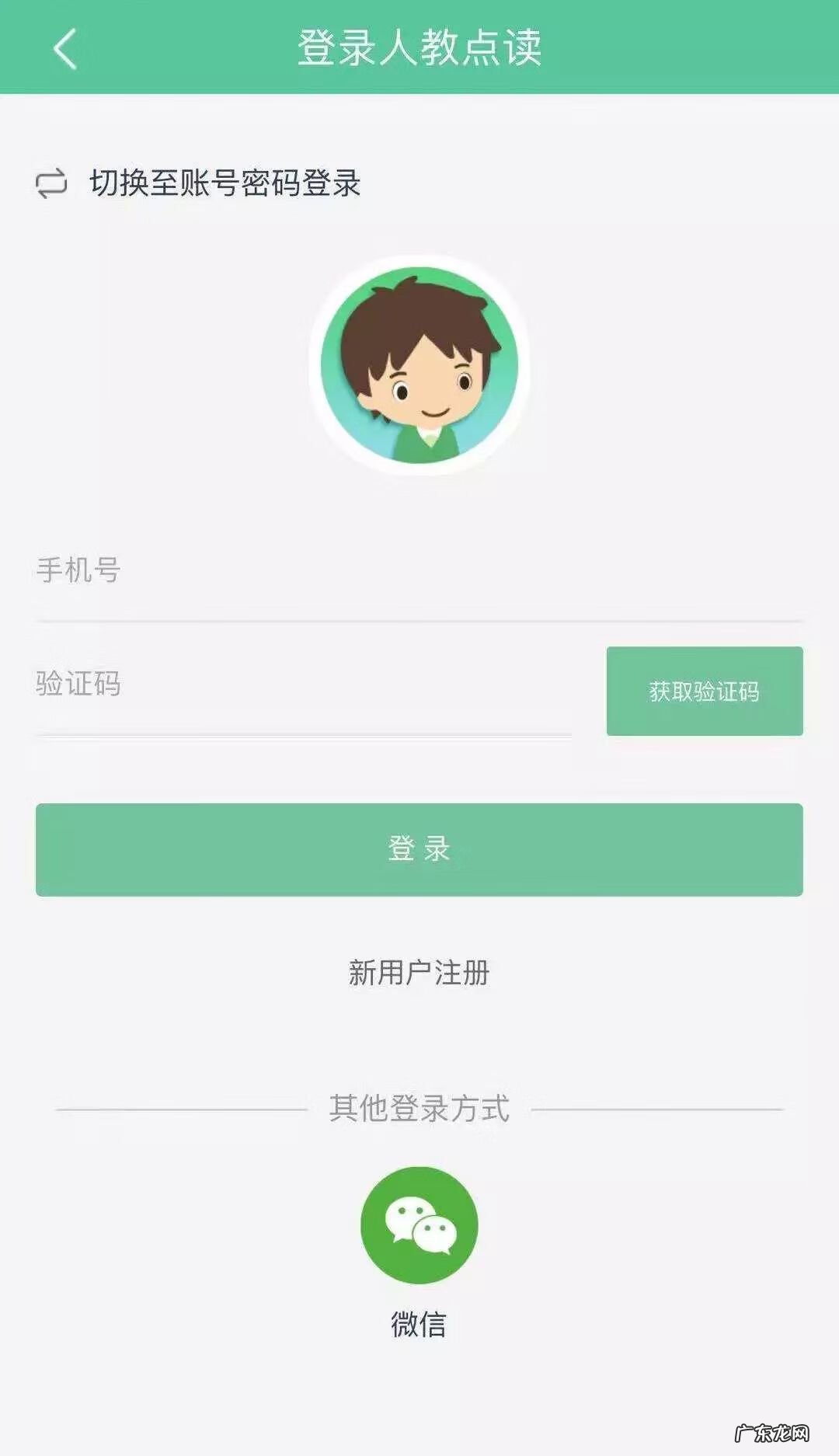Select the 登录人教点读 title bar

tap(419, 48)
